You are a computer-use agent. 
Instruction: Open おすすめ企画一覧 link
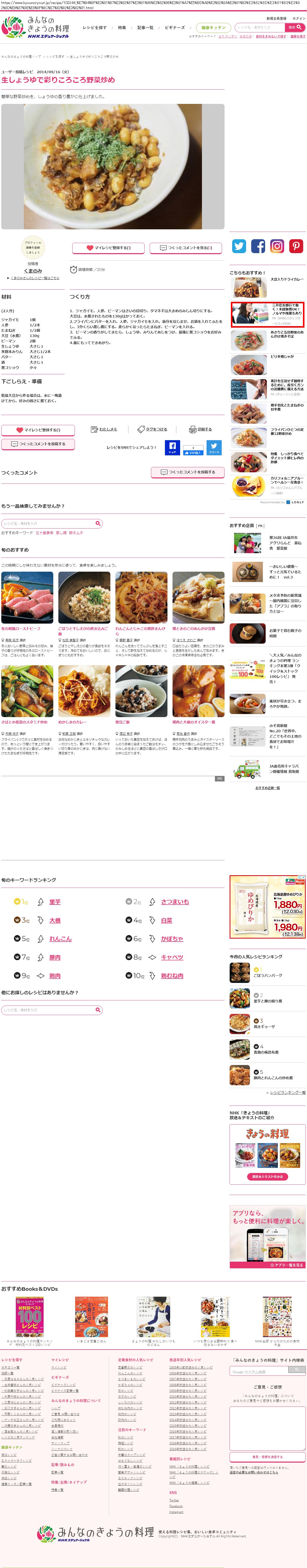coord(267,788)
